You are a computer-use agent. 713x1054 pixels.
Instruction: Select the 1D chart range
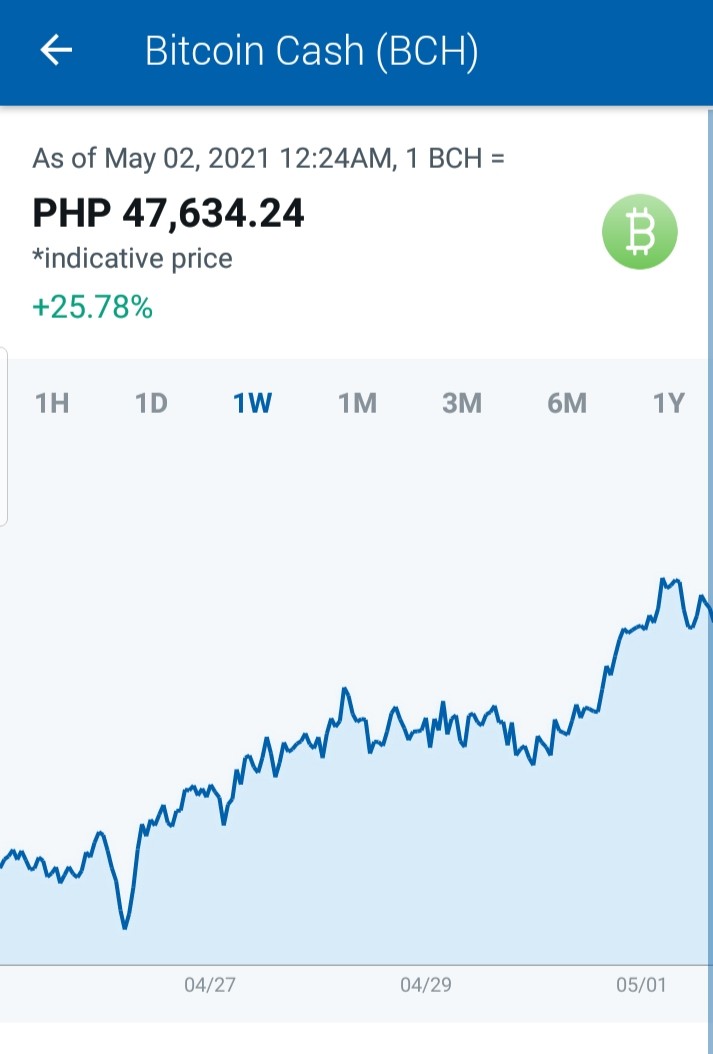[151, 403]
